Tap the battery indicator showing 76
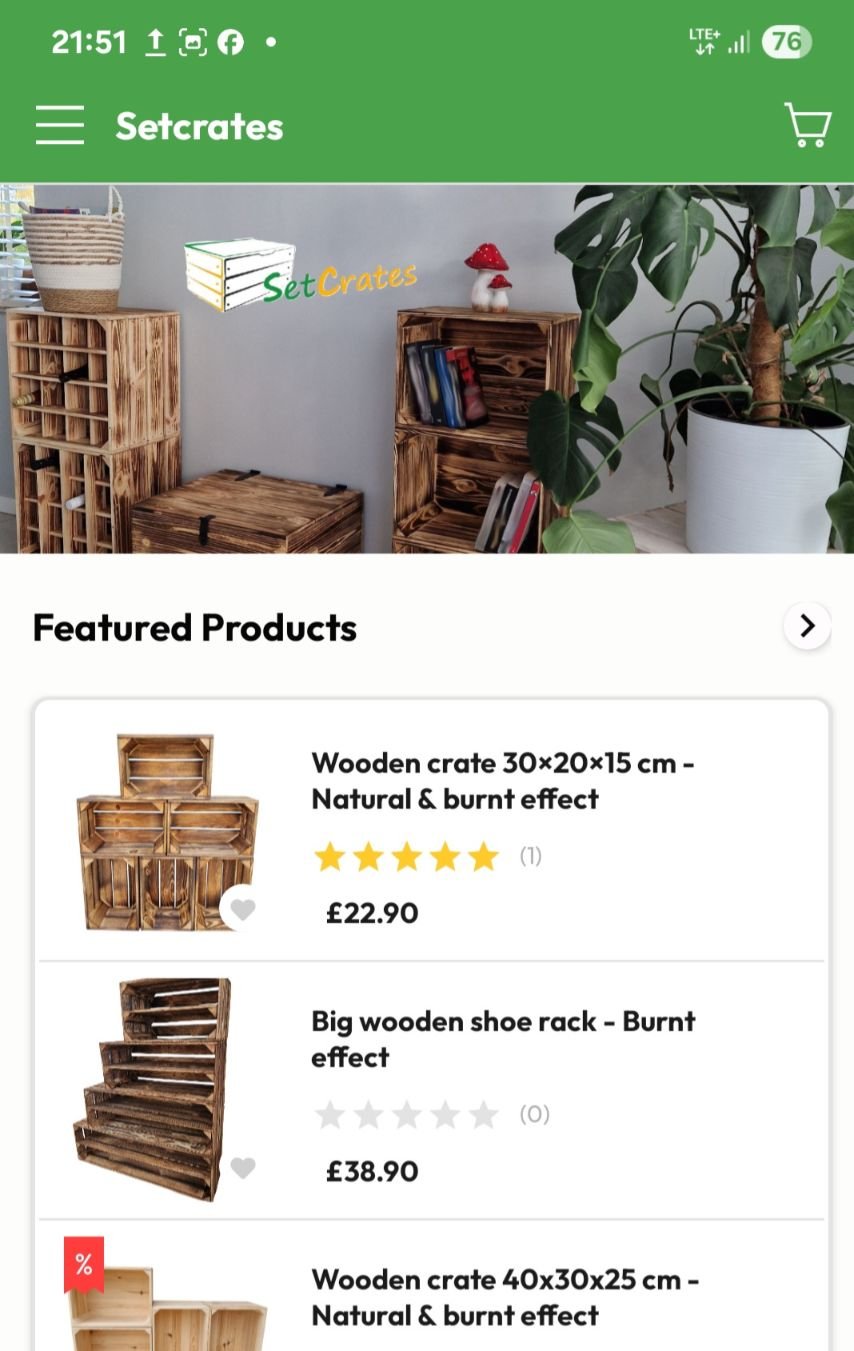854x1351 pixels. (786, 42)
